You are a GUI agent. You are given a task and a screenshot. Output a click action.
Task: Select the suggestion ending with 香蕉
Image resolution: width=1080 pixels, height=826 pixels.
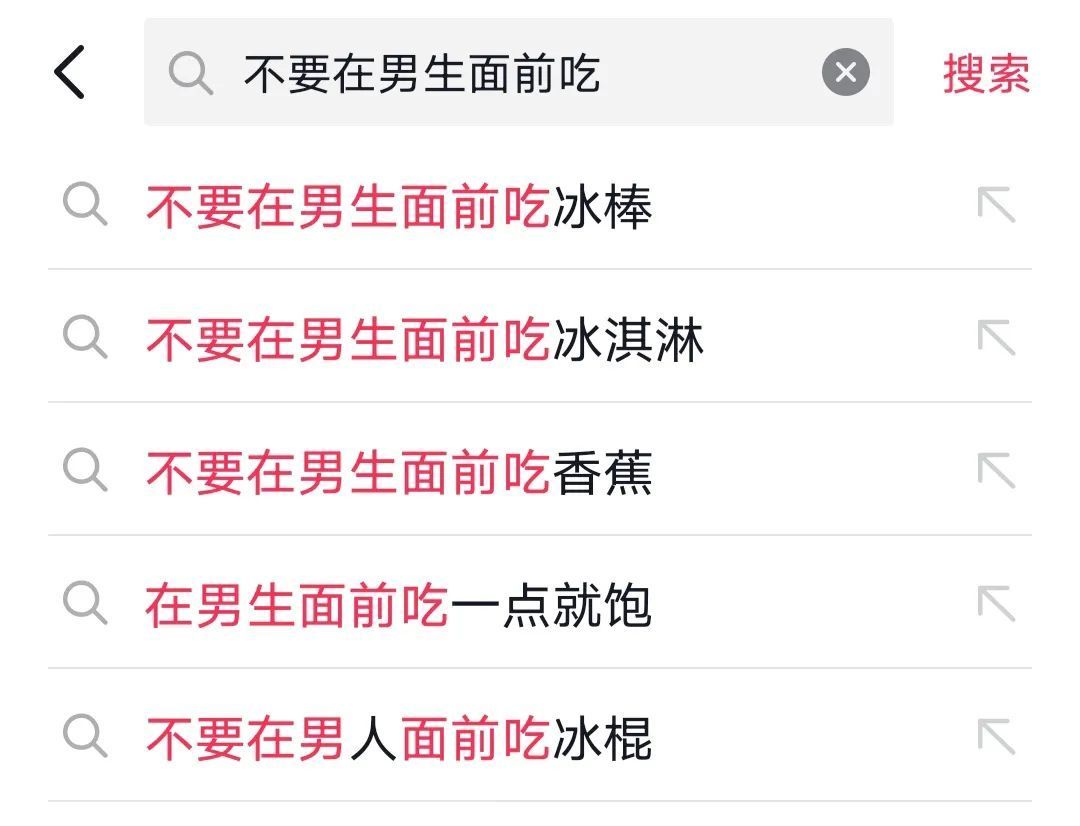click(x=400, y=472)
